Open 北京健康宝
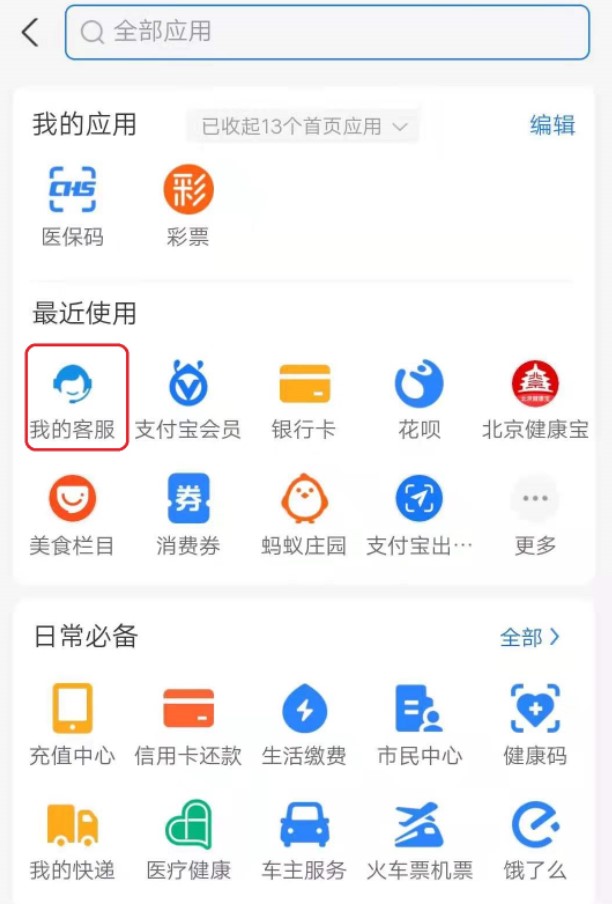612x904 pixels. click(535, 398)
